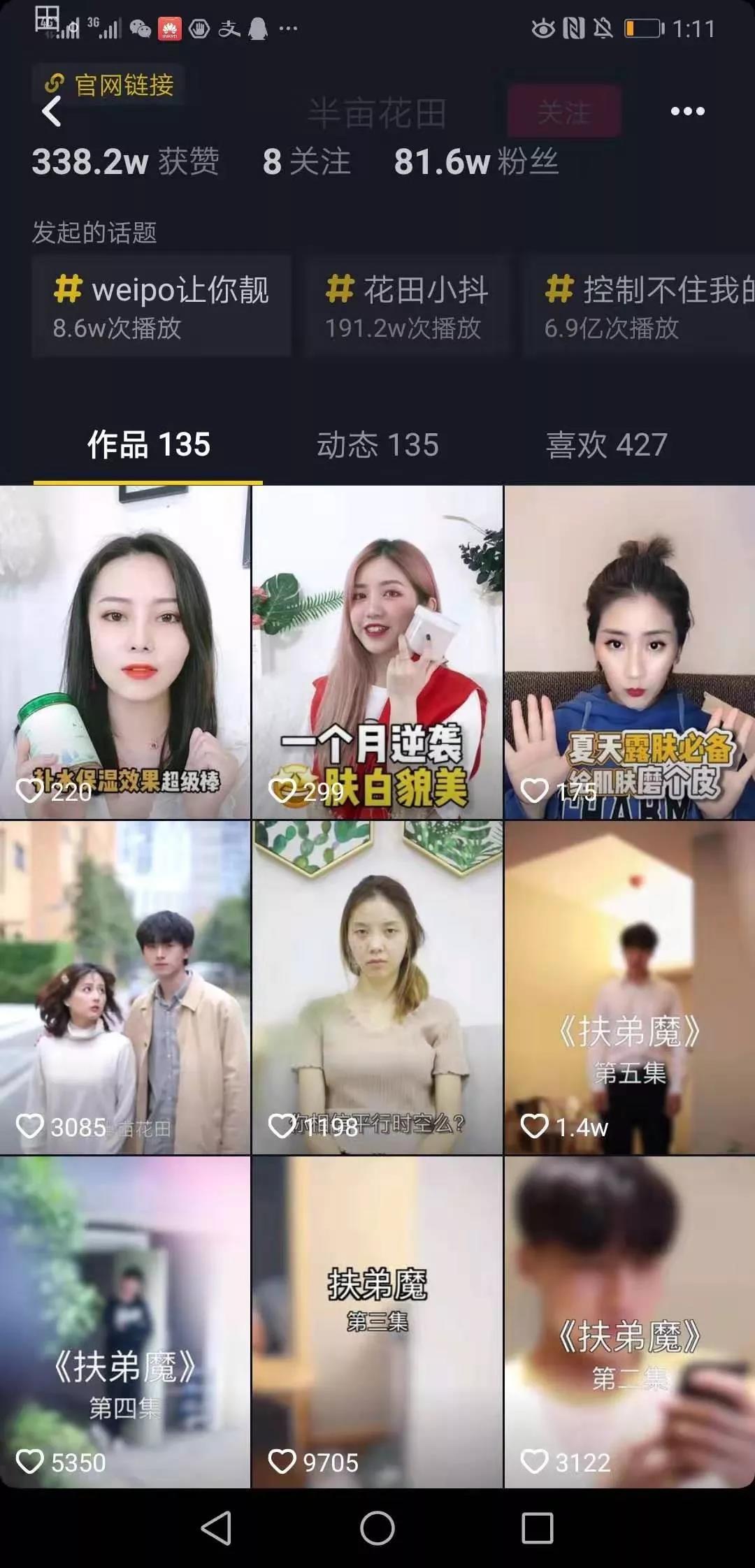Open the three-dot overflow menu
Image resolution: width=755 pixels, height=1568 pixels.
[687, 111]
